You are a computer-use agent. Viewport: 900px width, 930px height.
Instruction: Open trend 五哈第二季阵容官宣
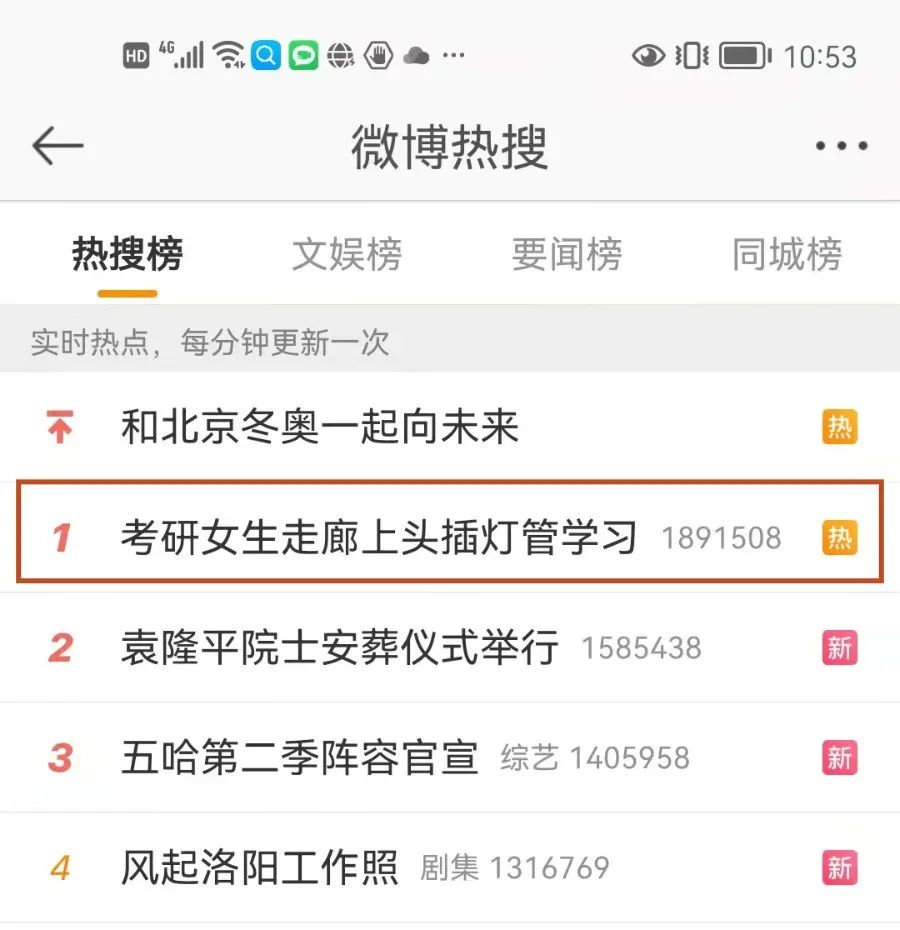[299, 757]
